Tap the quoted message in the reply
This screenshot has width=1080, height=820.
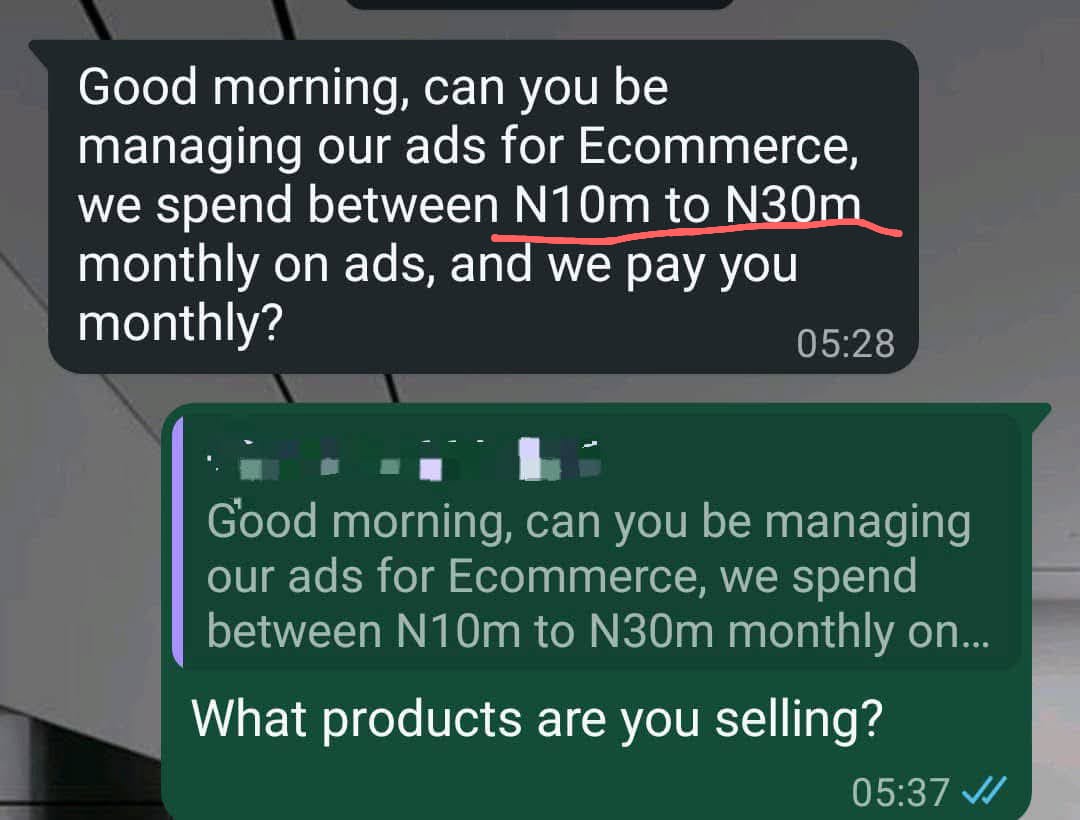[596, 546]
